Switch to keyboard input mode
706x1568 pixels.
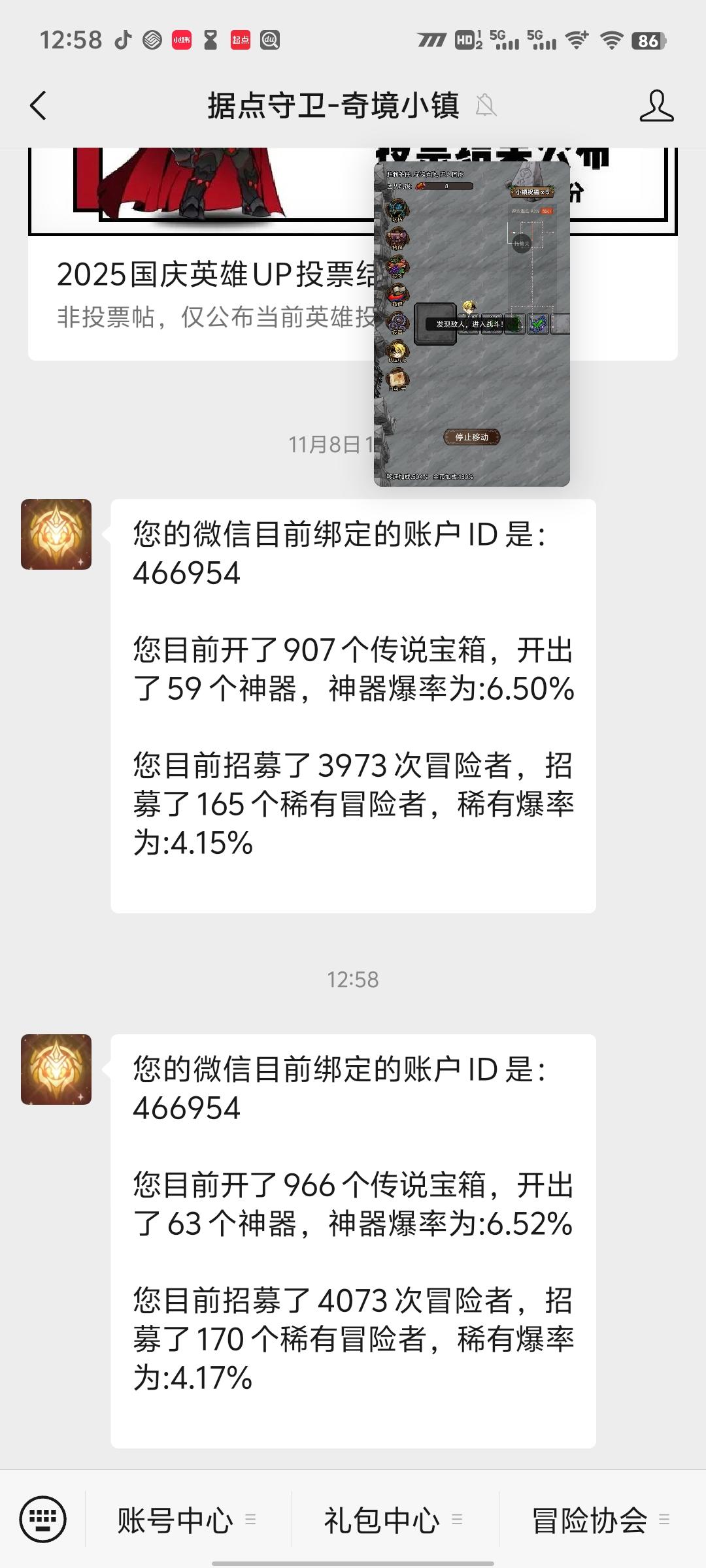[43, 1519]
